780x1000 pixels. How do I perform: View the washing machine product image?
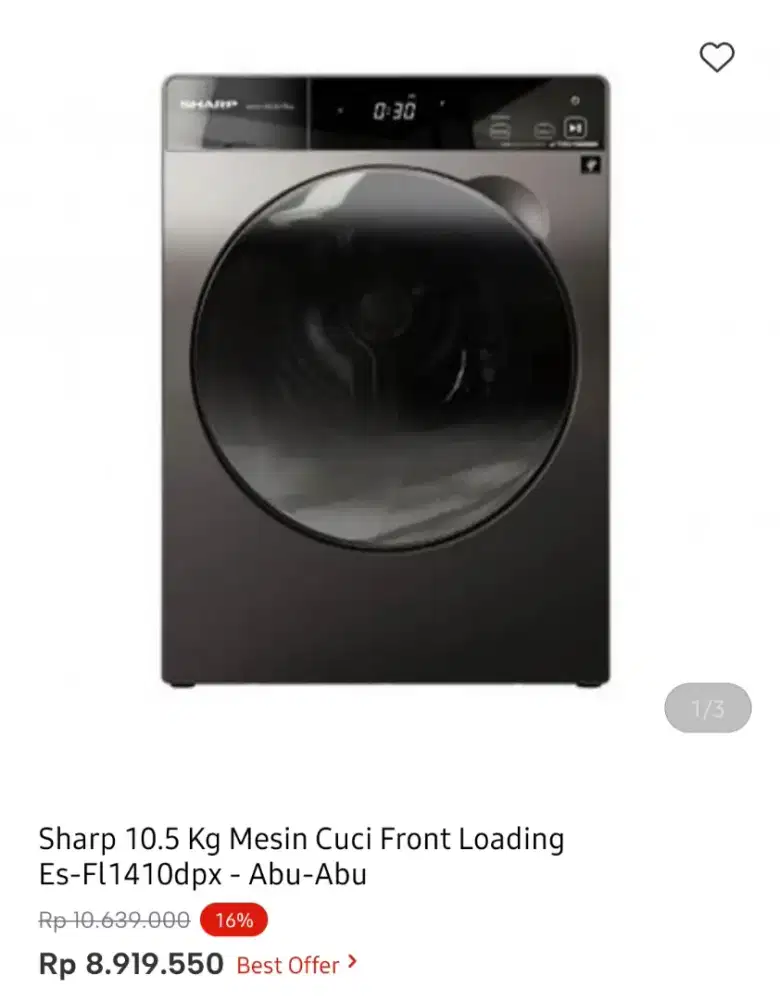click(x=386, y=380)
